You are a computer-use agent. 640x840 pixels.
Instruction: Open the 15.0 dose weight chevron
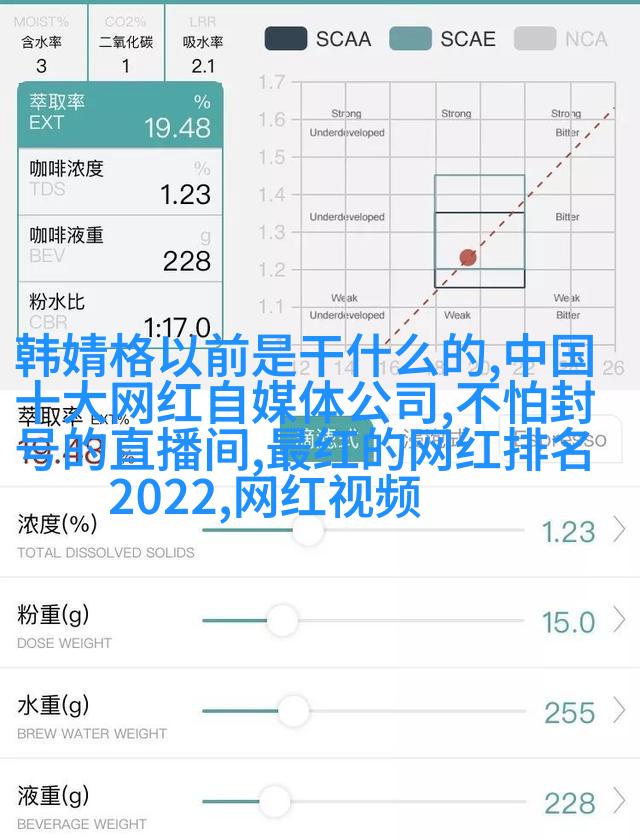[620, 621]
